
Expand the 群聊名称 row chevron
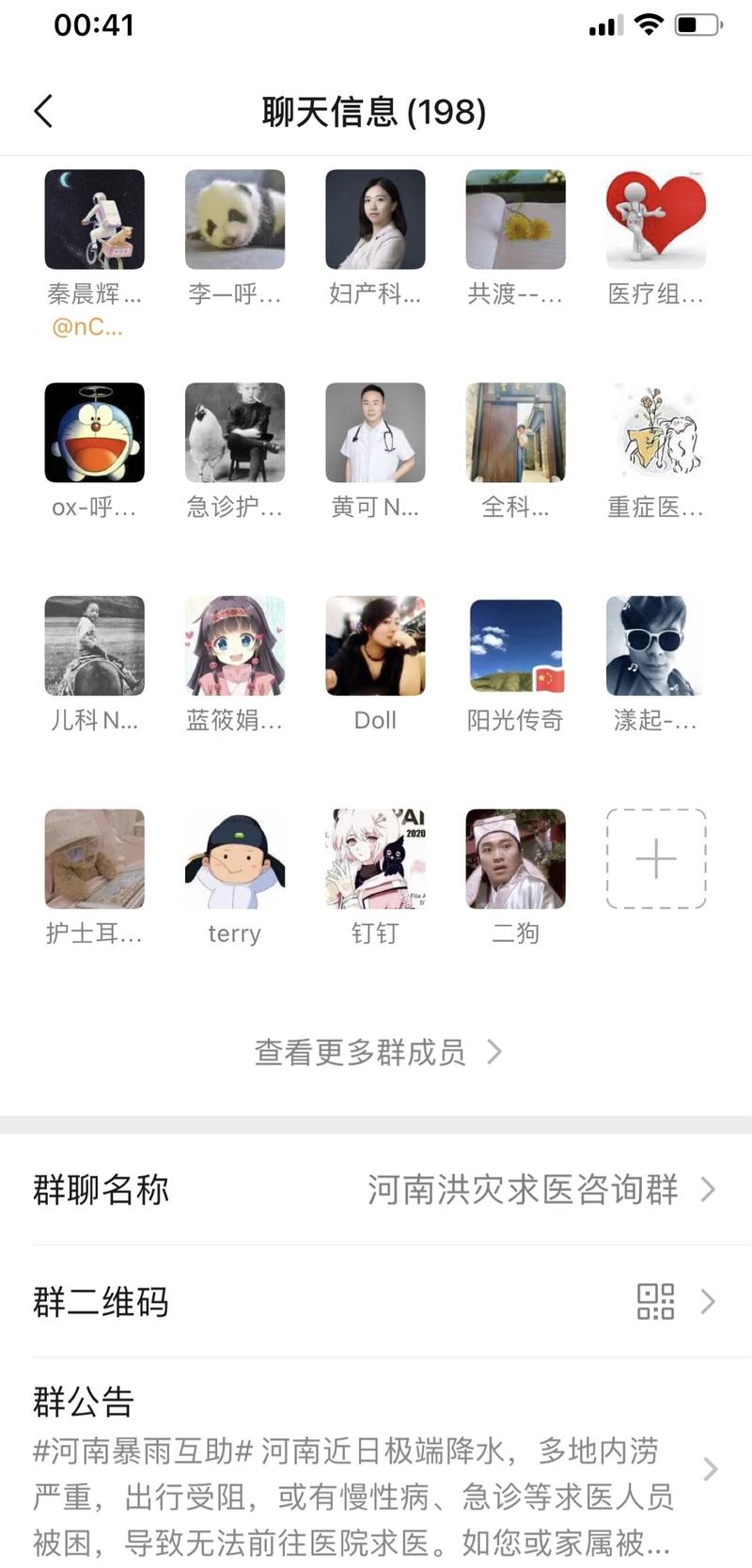(x=709, y=1190)
